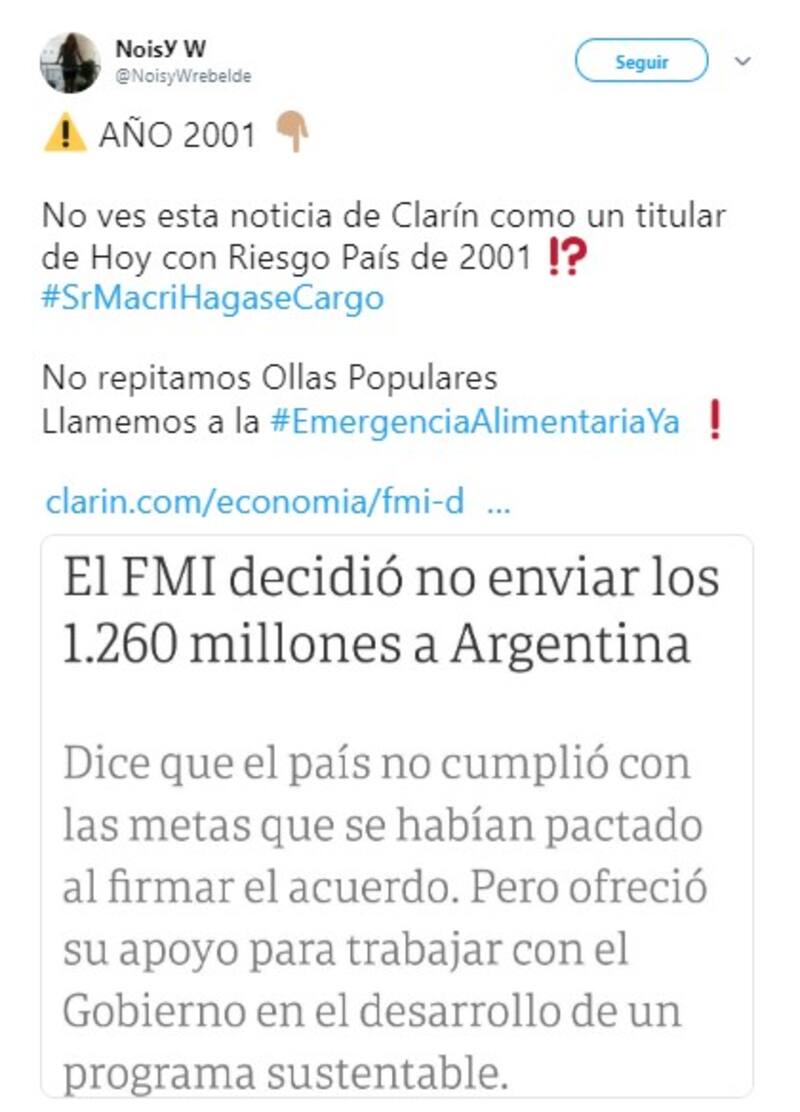Follow NoisY W with the Seguir button

click(x=641, y=62)
